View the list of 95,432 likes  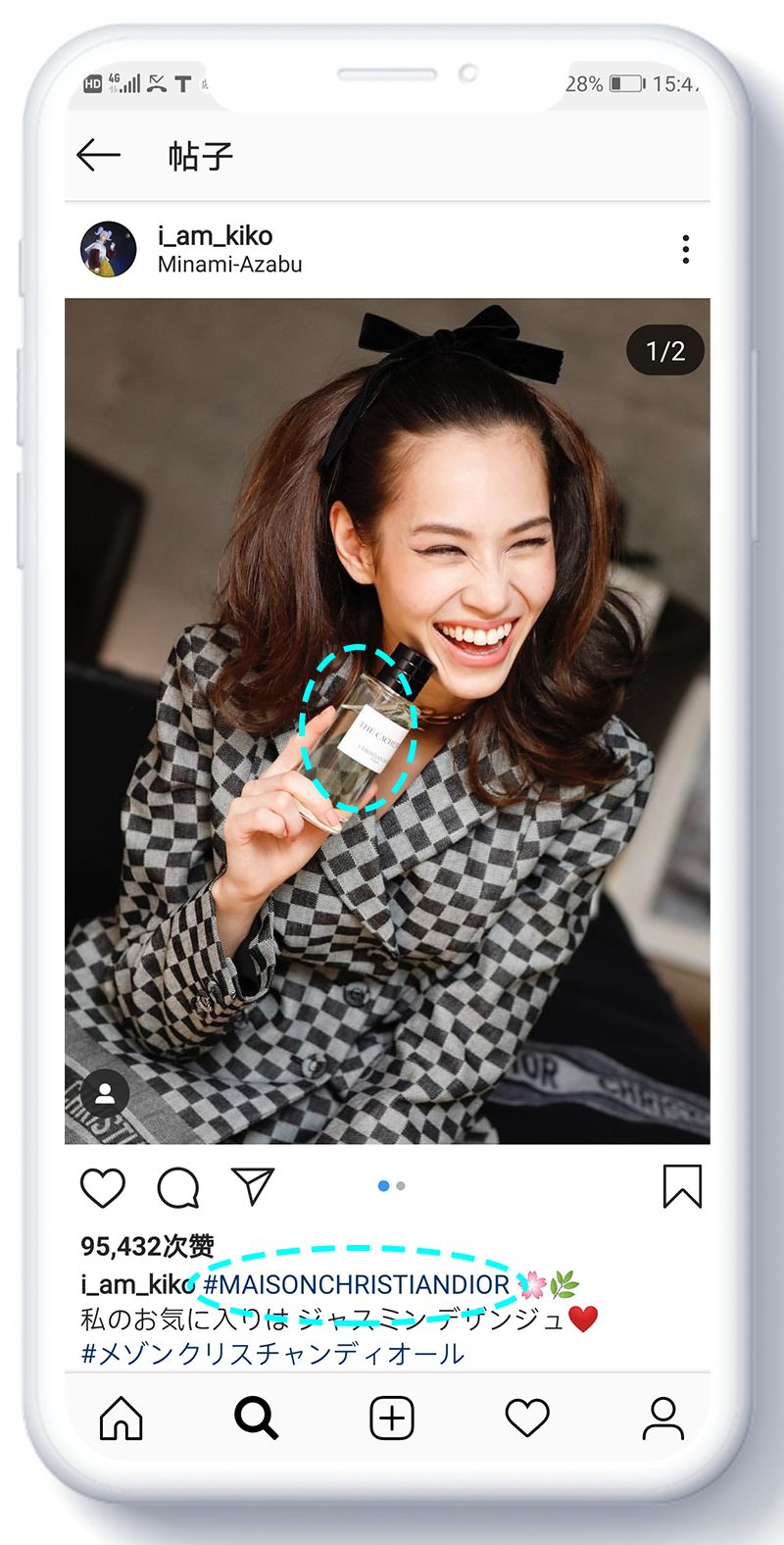(147, 1246)
